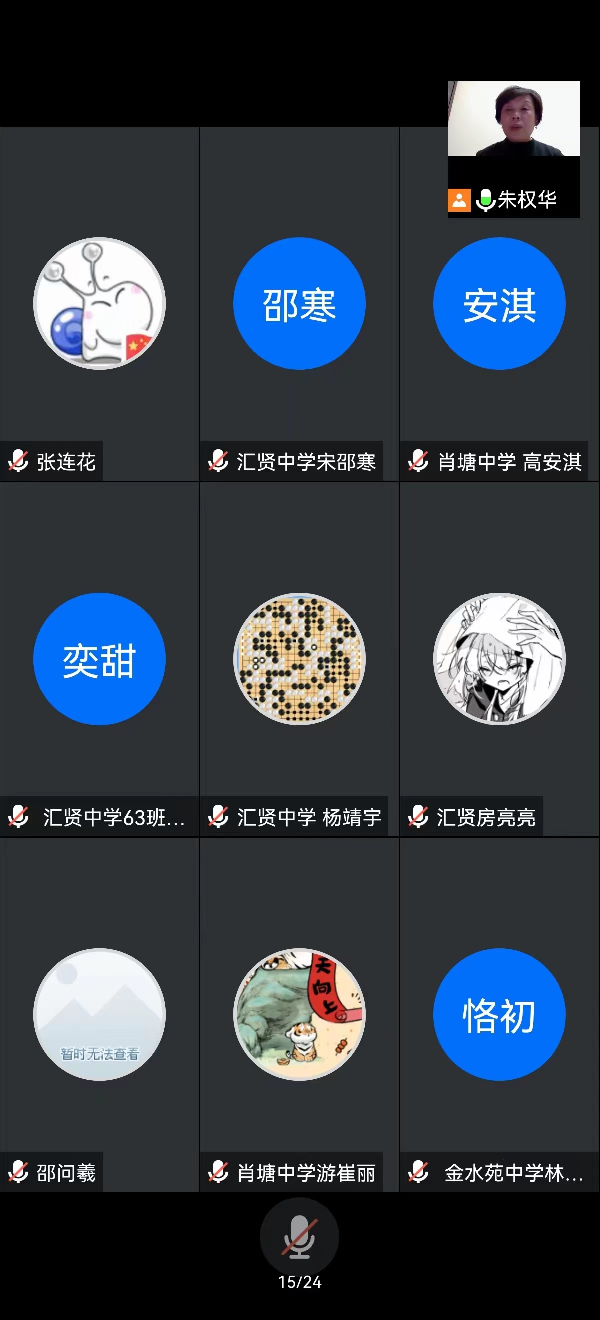Select participant tile 金水苑中学 恪初
The image size is (600, 1320).
(x=499, y=1015)
